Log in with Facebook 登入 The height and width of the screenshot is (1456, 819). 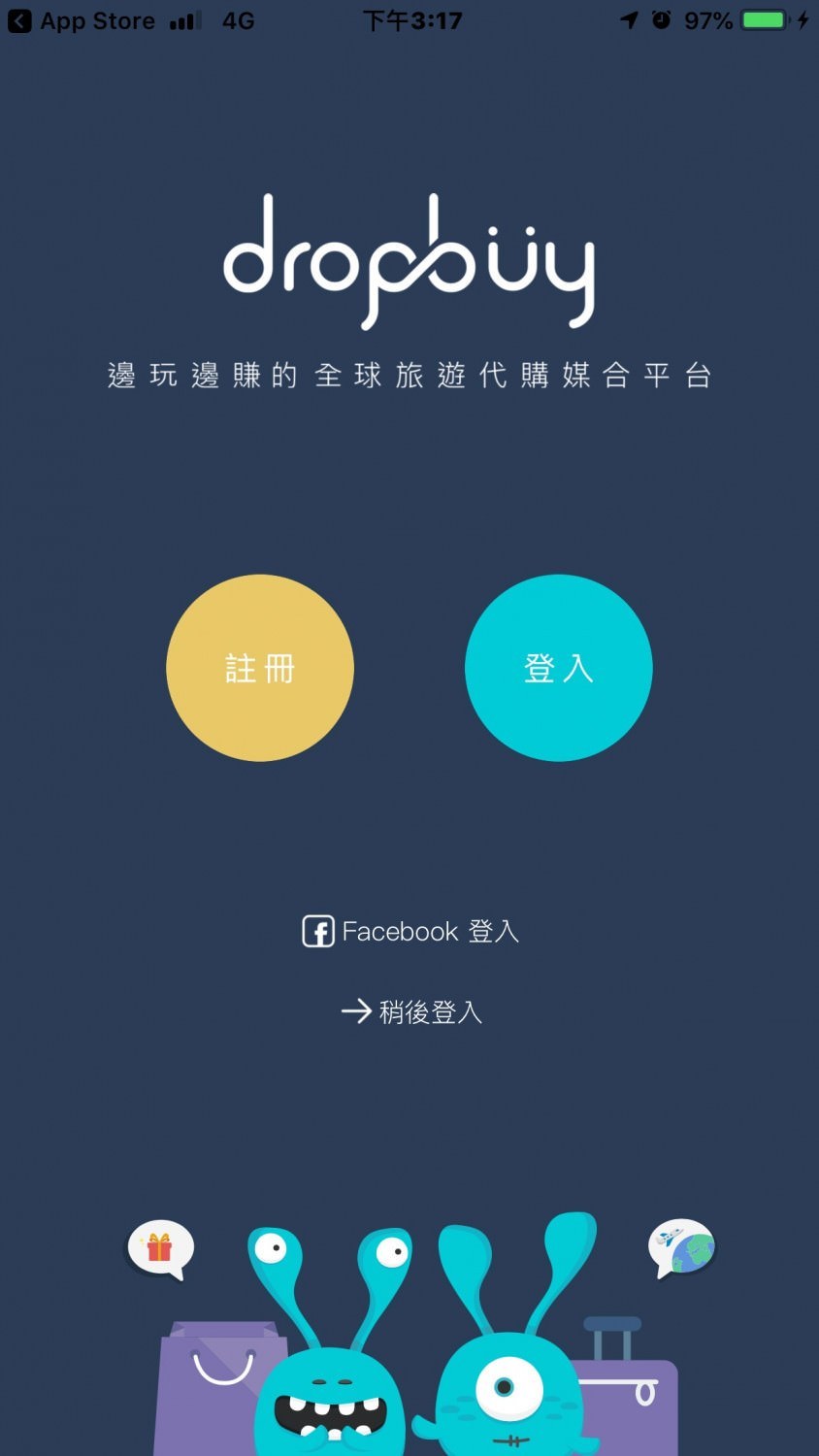tap(410, 932)
